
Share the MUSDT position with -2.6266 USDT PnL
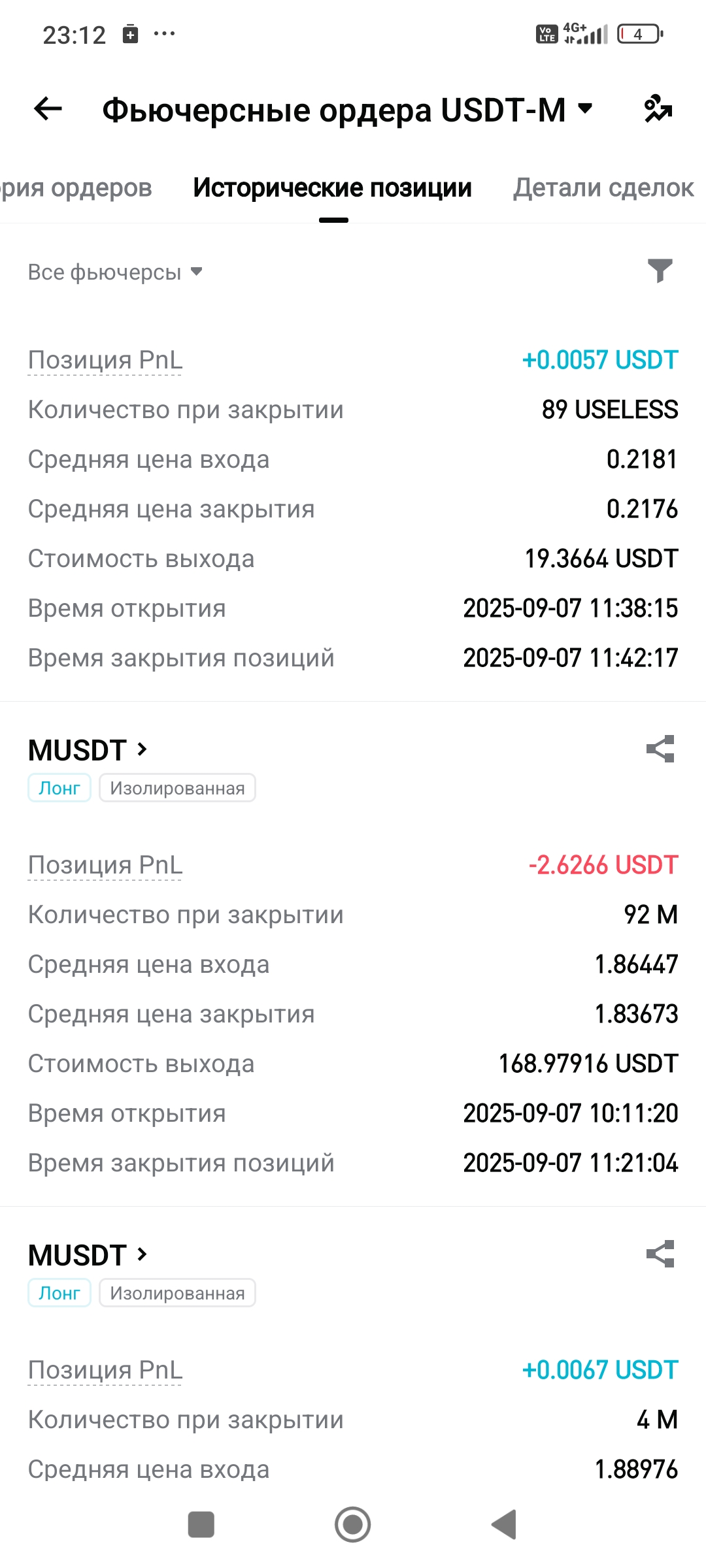(x=660, y=749)
